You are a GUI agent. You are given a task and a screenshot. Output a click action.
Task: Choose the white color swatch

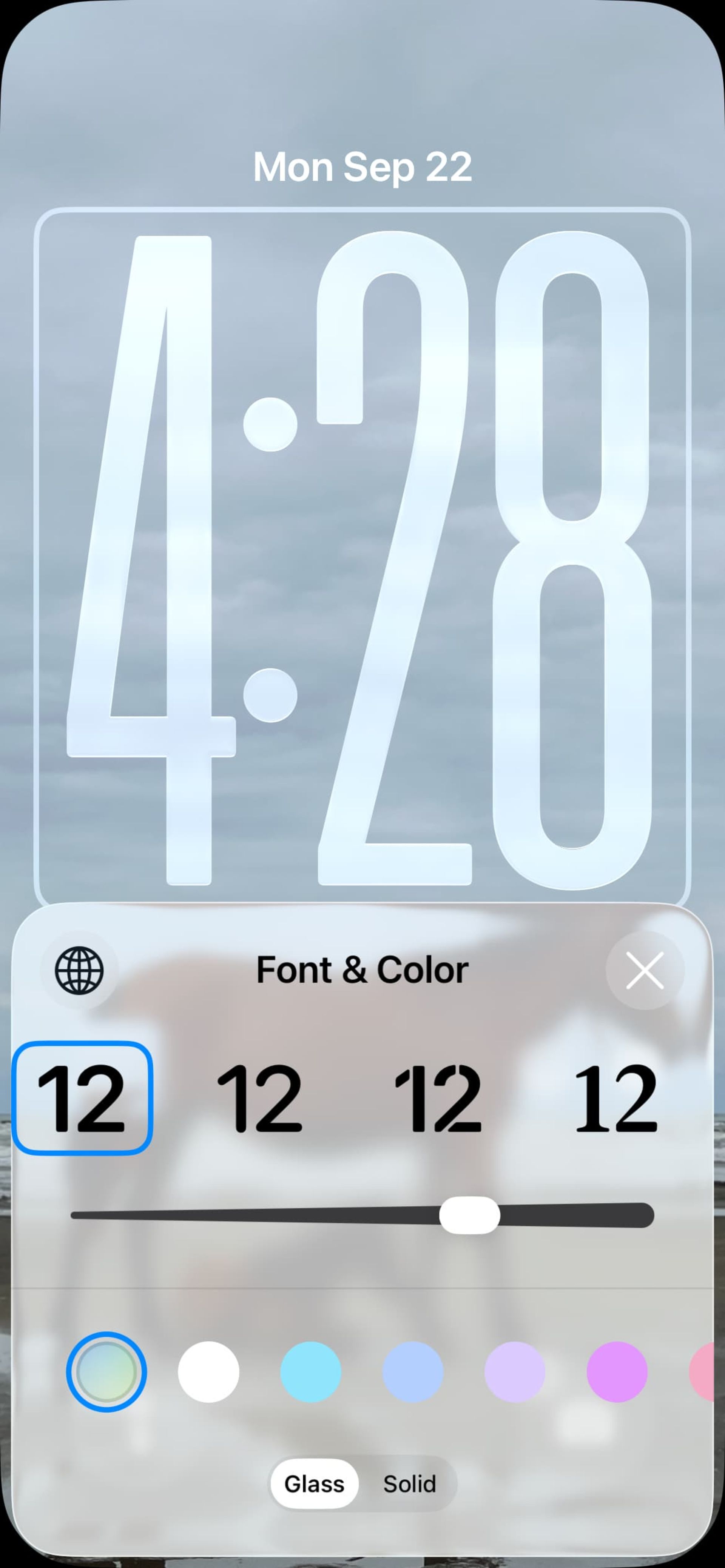(x=208, y=1372)
